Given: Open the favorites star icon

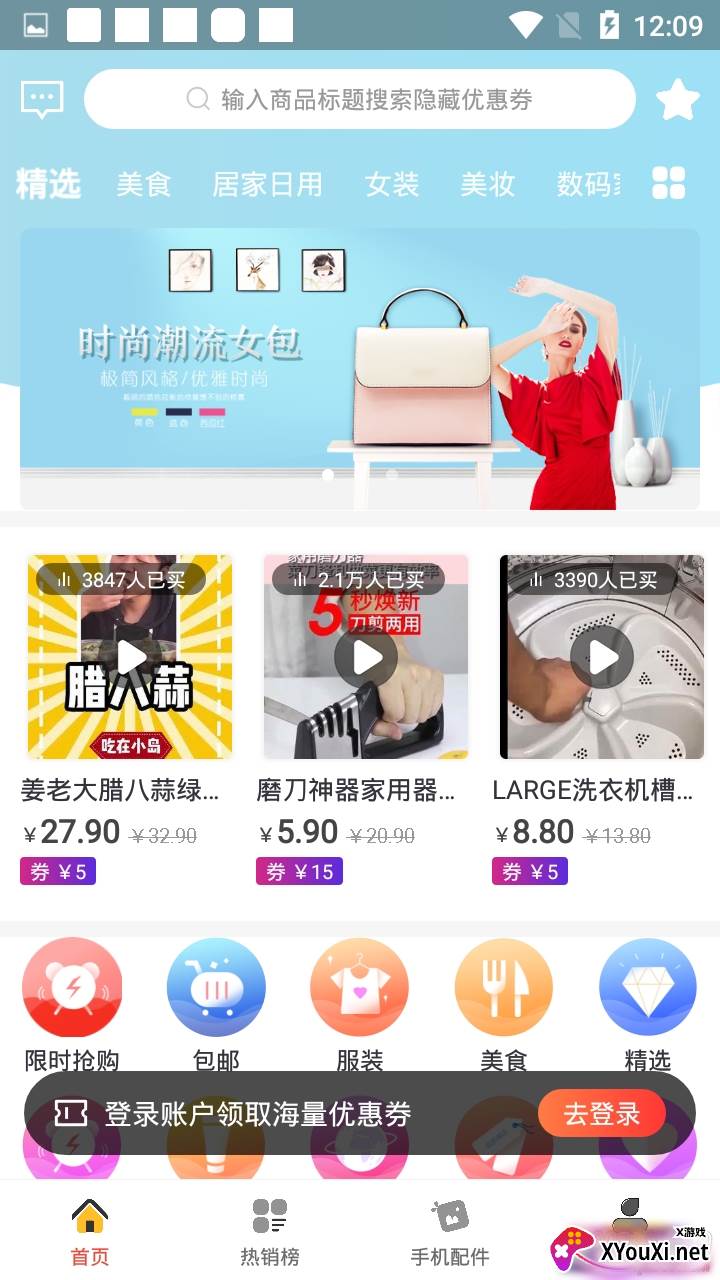Looking at the screenshot, I should [x=677, y=99].
